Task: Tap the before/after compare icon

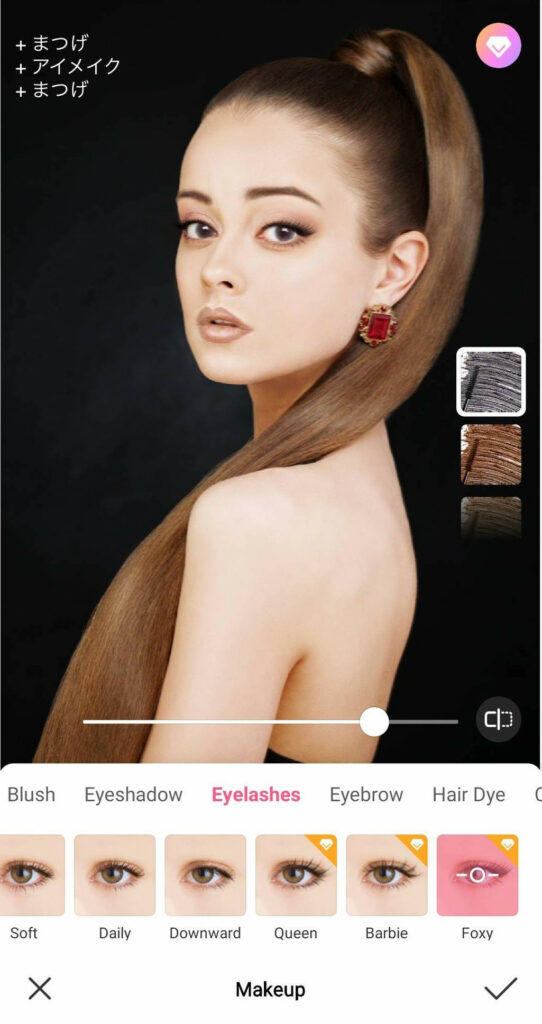Action: click(x=498, y=720)
